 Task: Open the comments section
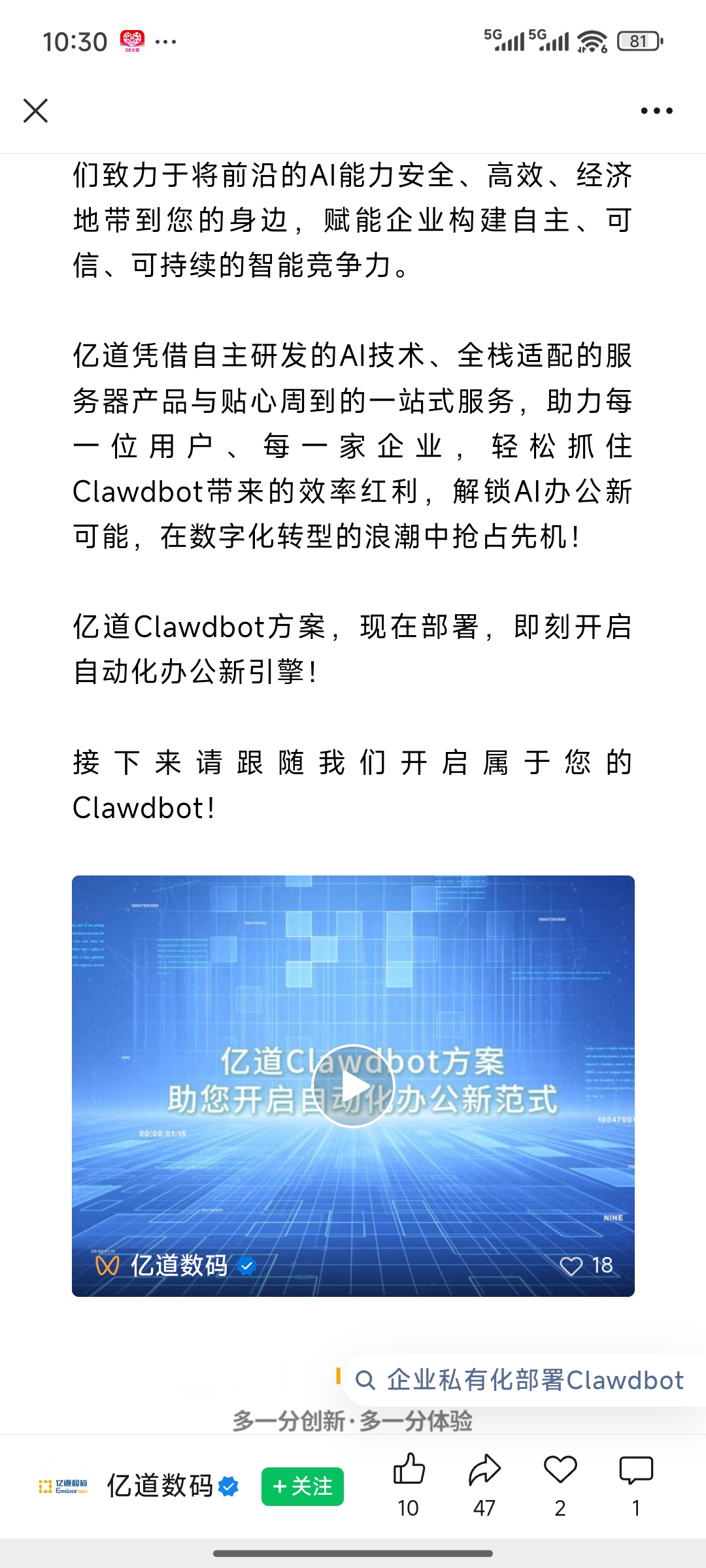(x=636, y=1471)
